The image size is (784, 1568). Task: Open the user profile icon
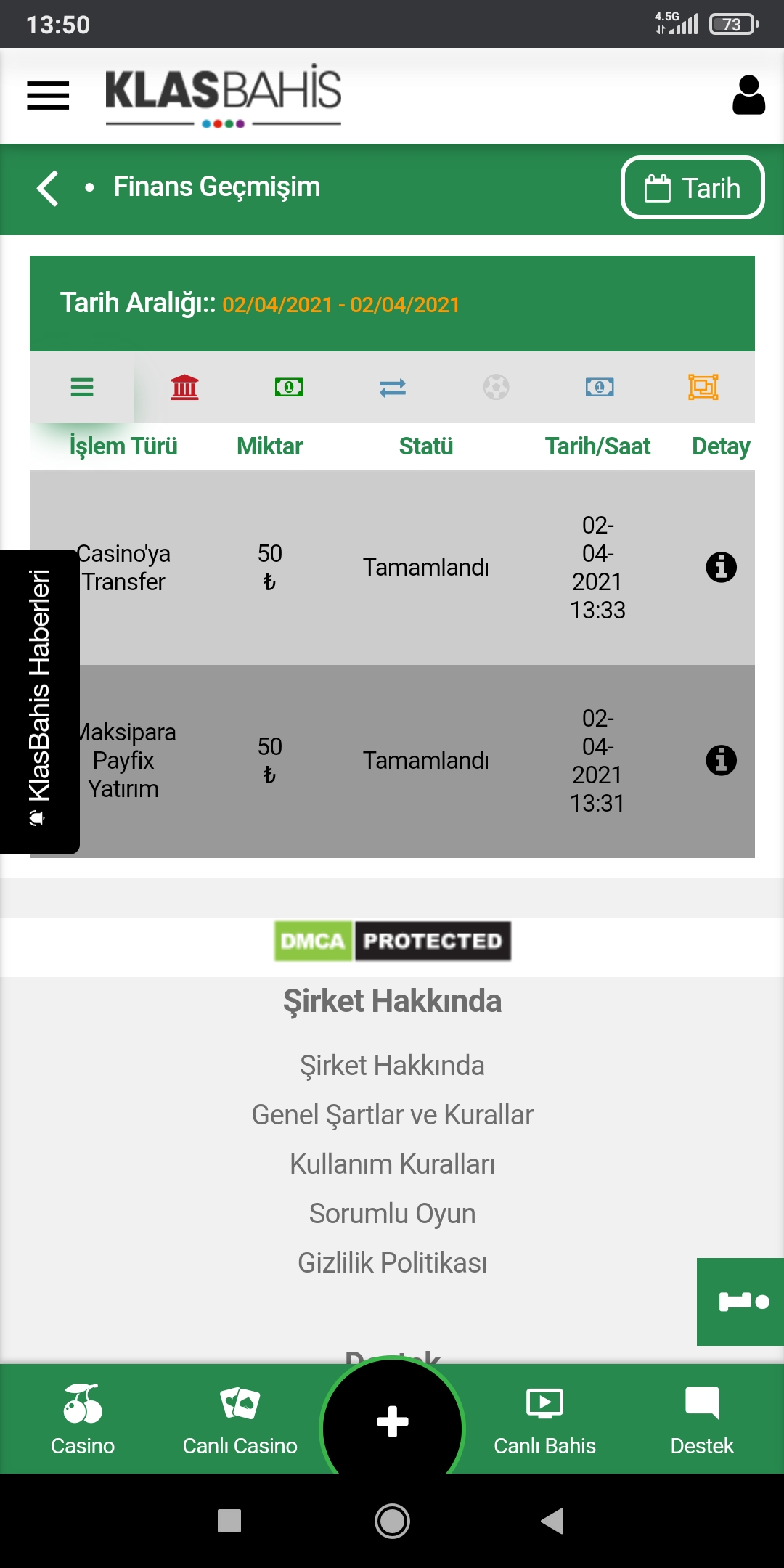point(748,95)
